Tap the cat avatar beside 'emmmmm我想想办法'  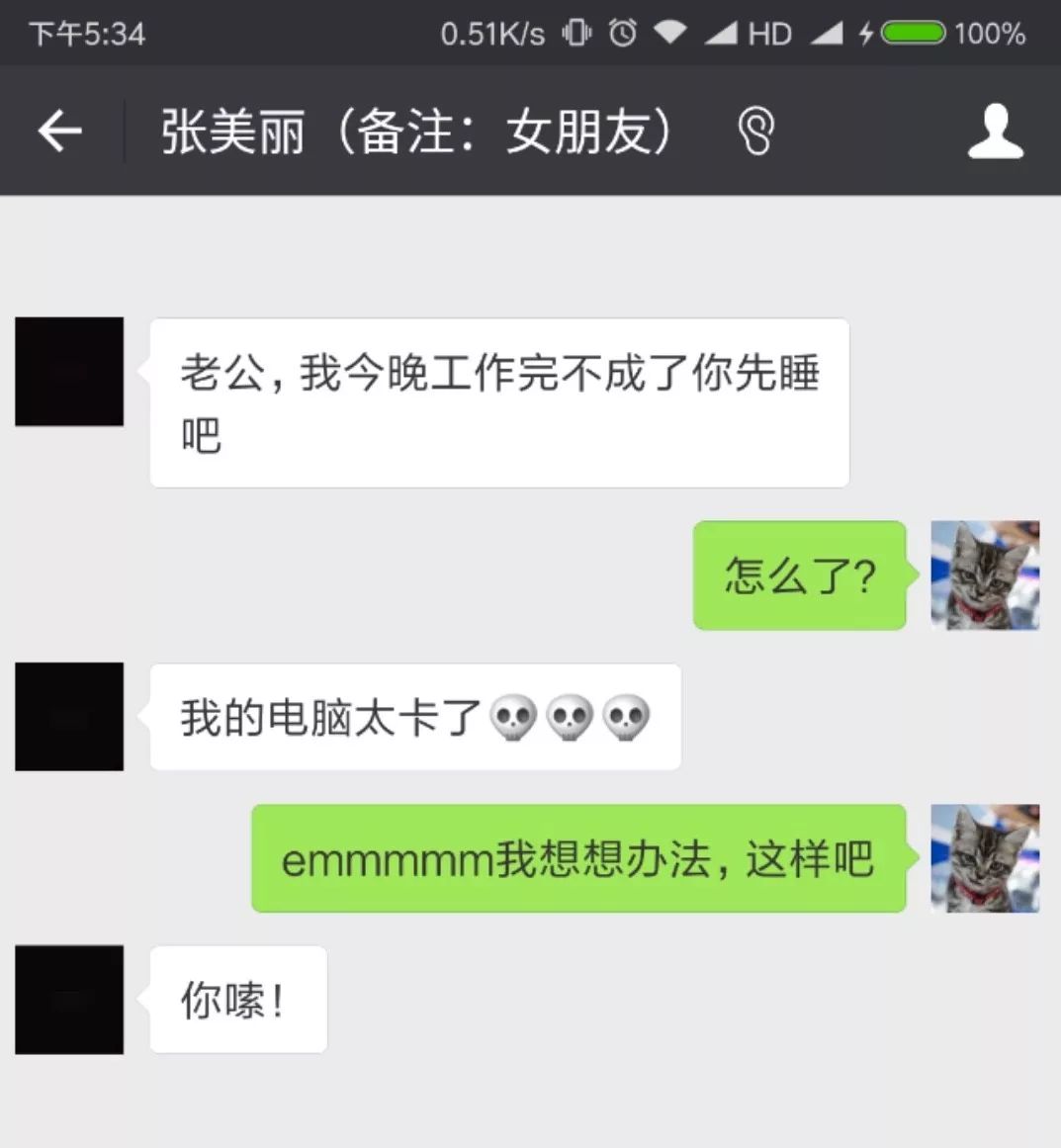(985, 858)
